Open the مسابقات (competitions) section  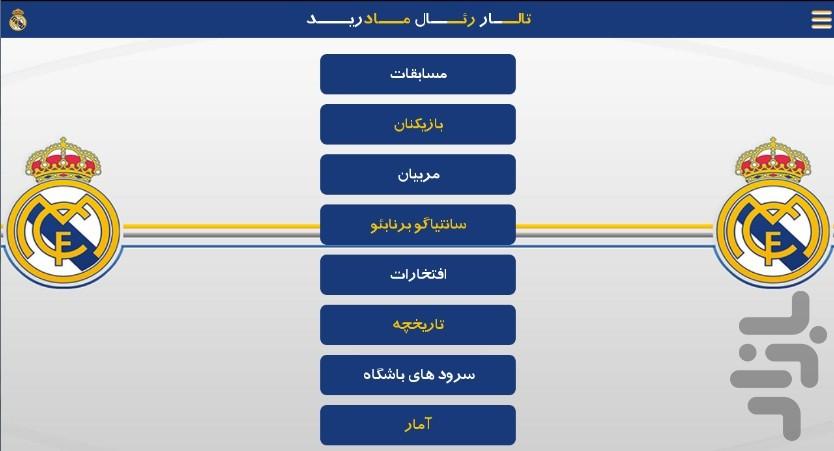(418, 74)
